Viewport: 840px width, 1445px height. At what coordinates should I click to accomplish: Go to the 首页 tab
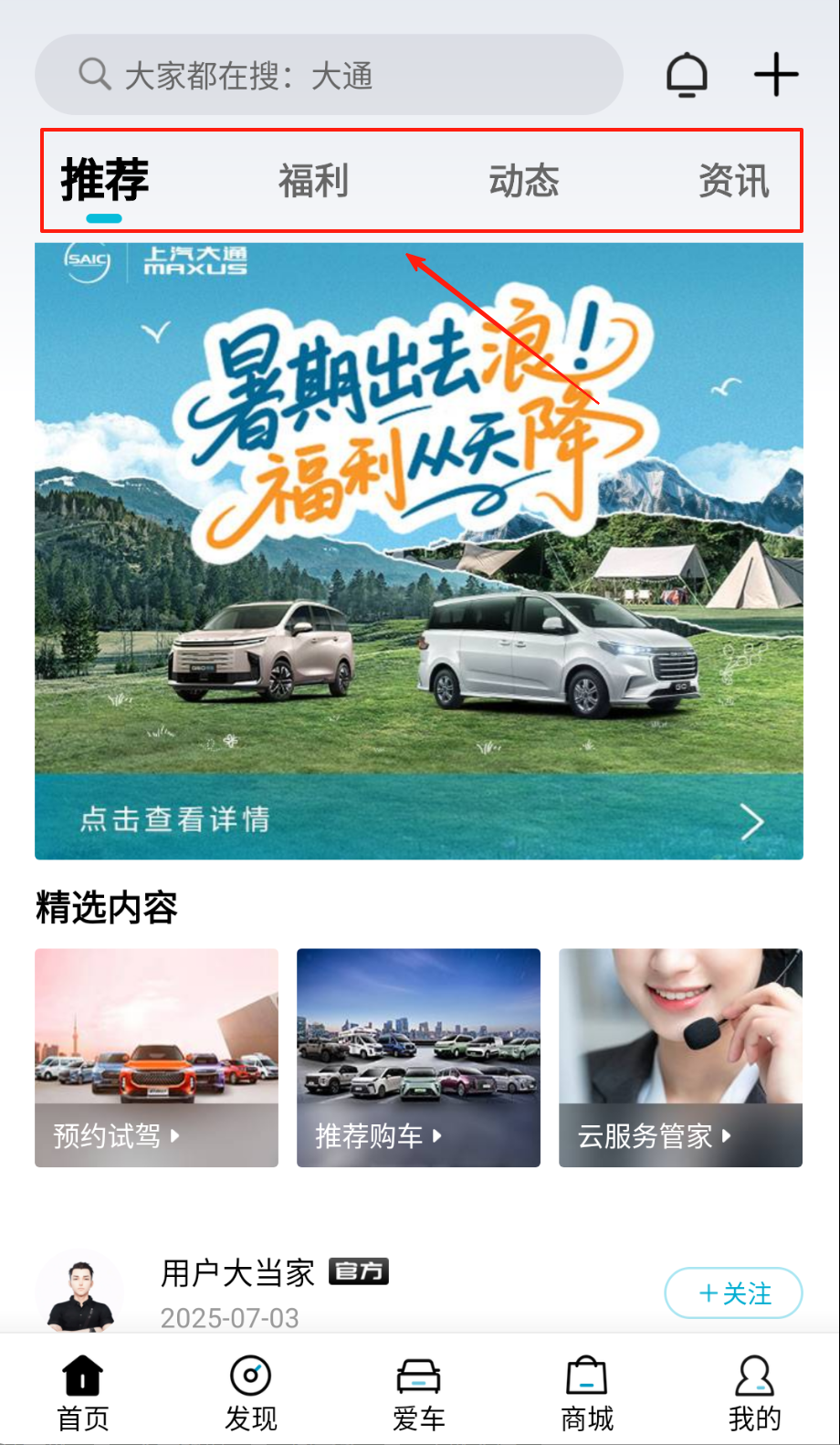pyautogui.click(x=83, y=1393)
